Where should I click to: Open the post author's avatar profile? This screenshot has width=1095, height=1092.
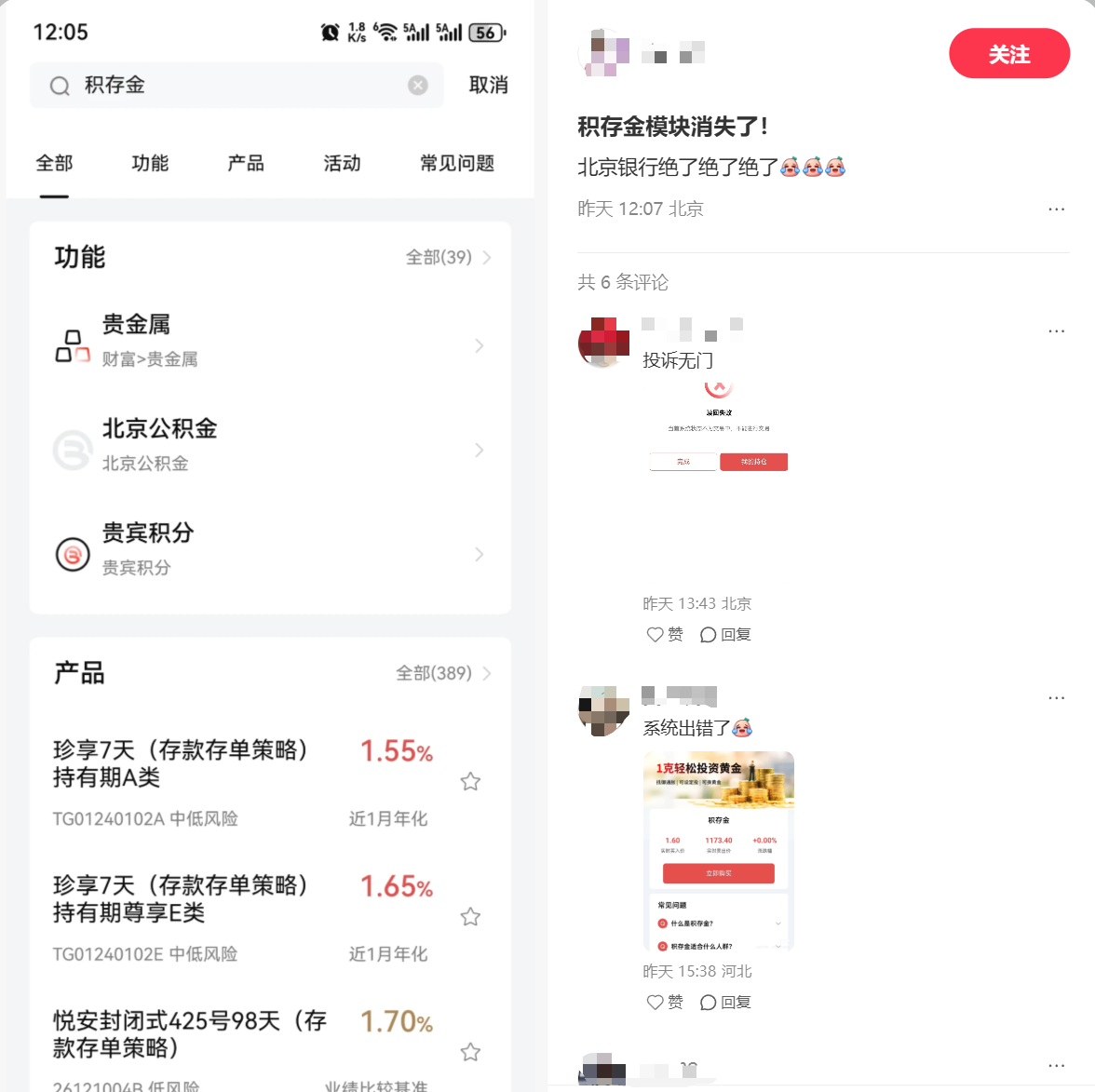tap(603, 52)
